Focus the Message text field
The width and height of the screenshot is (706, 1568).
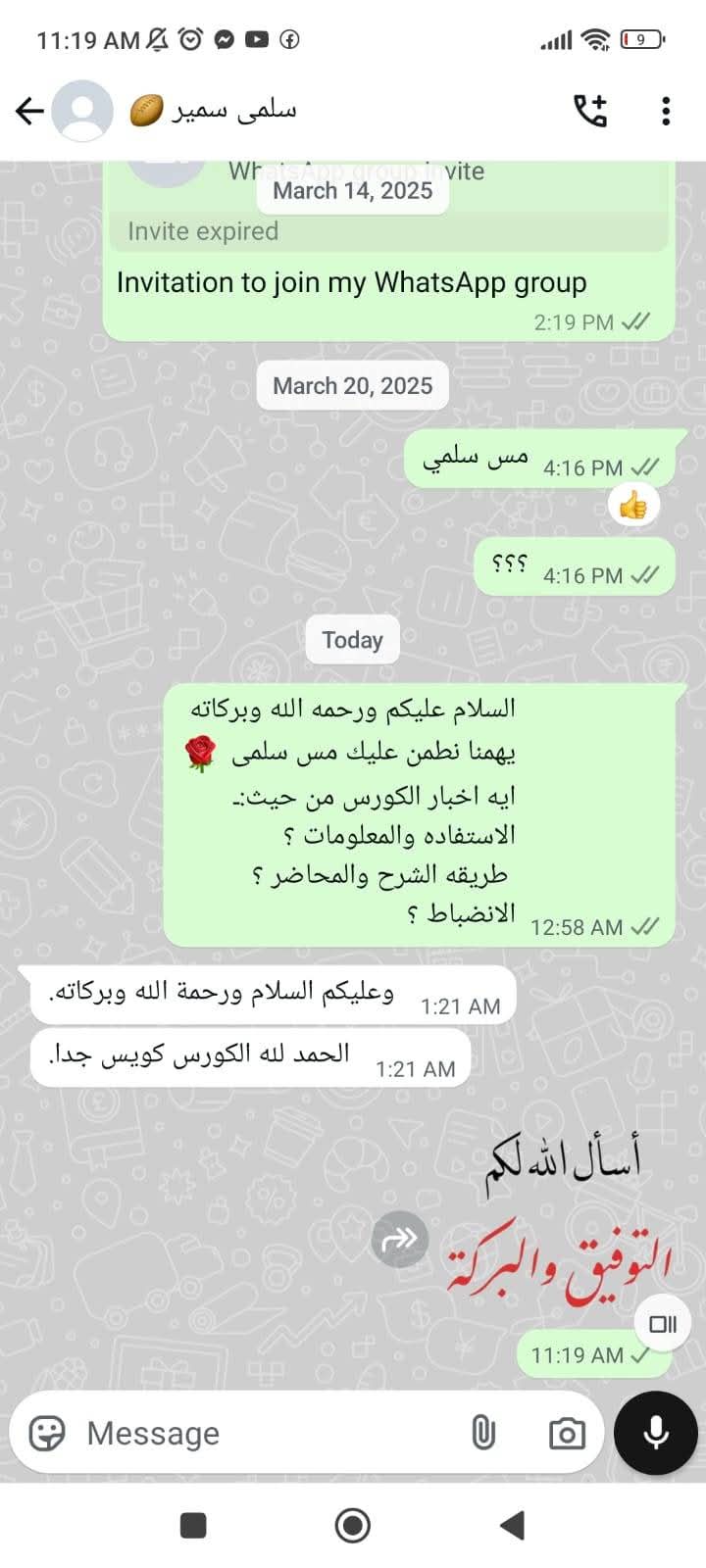[265, 1434]
